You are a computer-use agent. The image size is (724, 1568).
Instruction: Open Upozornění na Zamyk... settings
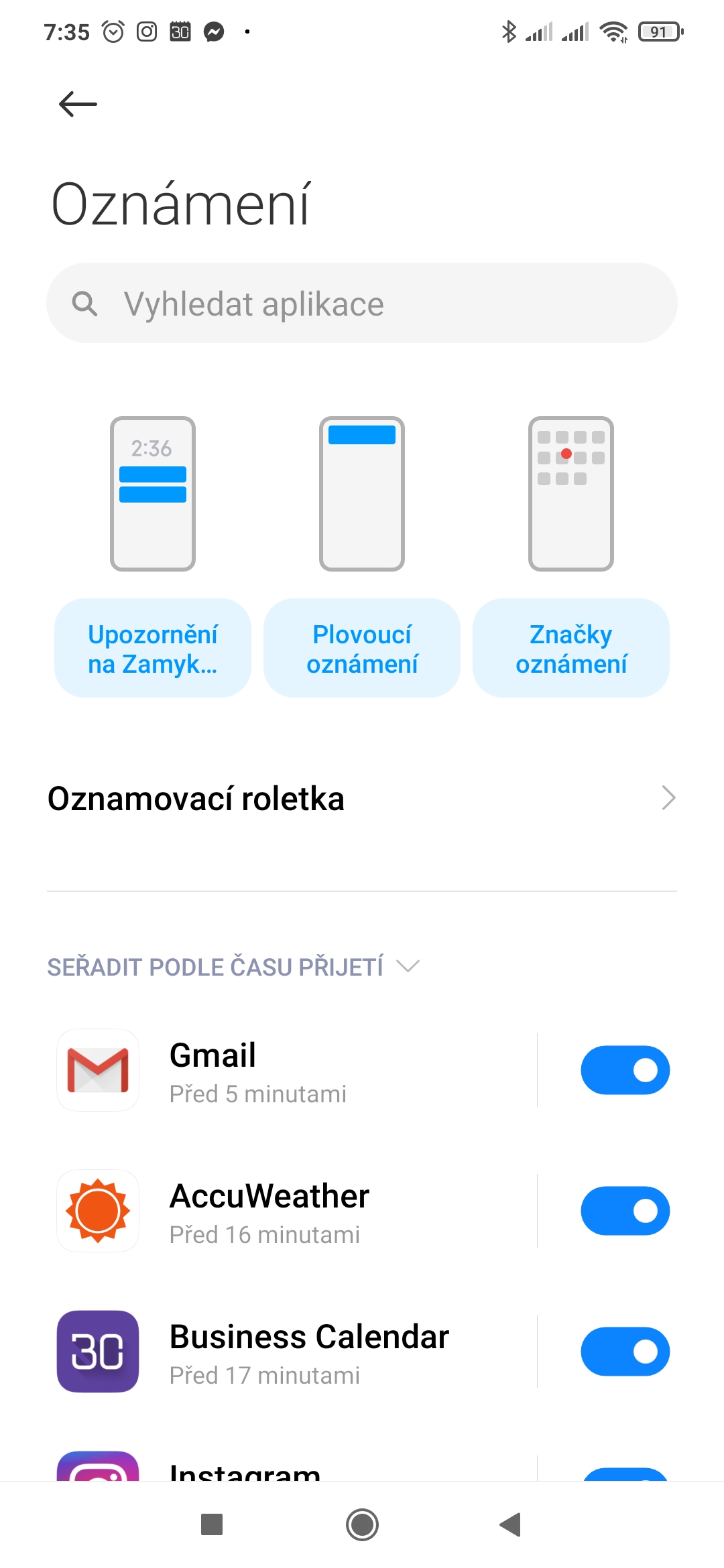click(x=153, y=648)
